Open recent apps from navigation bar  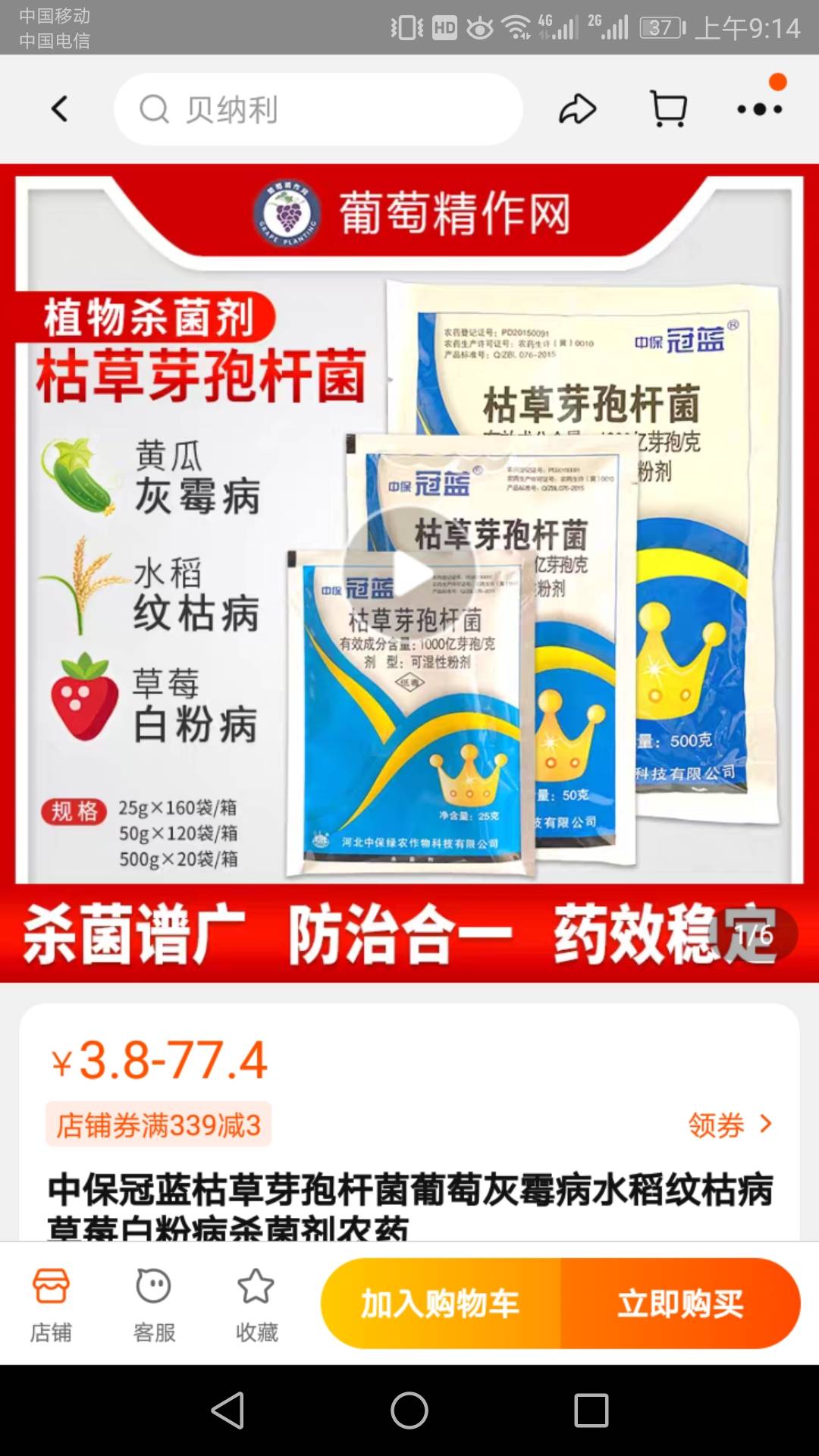(591, 1410)
